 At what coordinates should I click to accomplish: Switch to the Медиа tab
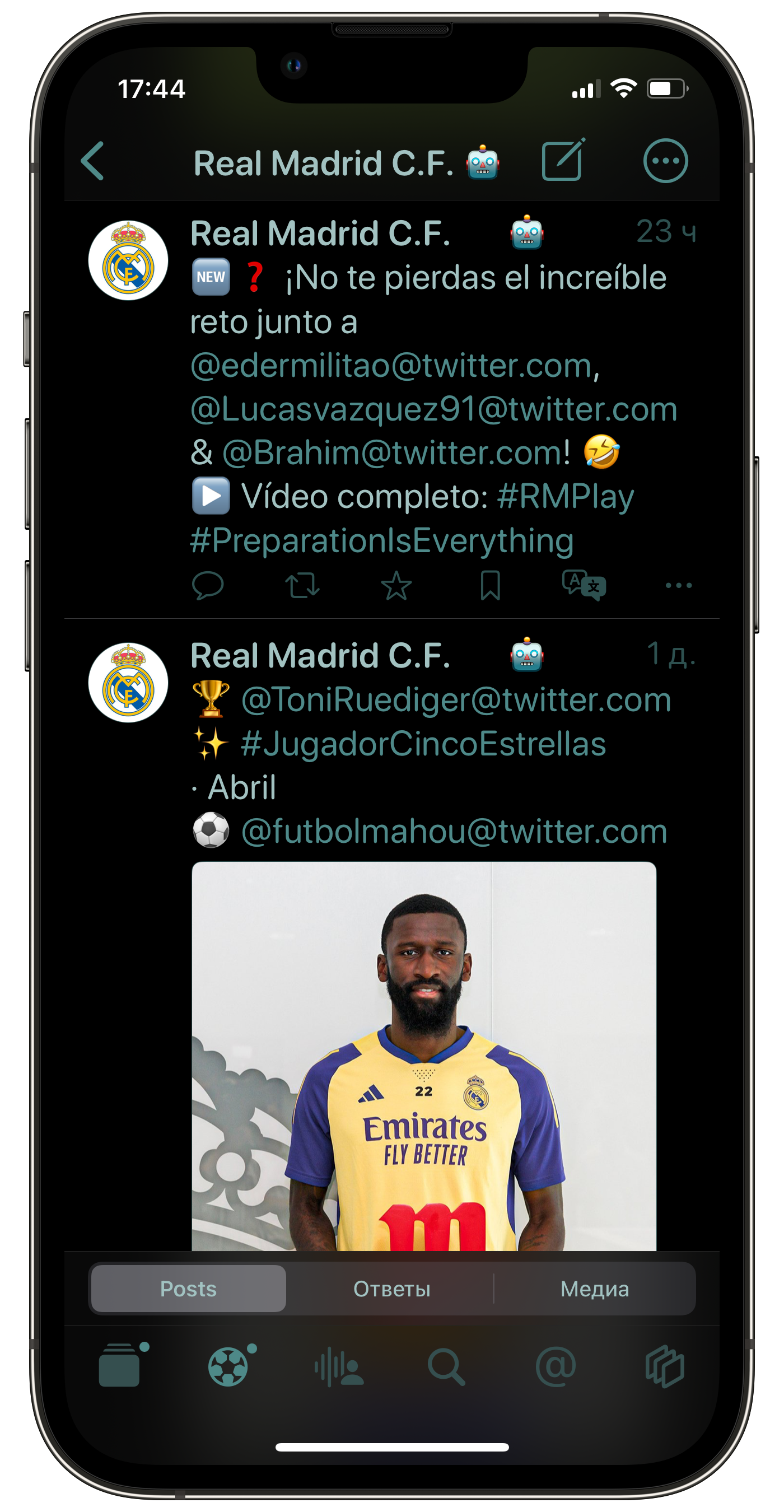tap(595, 1289)
